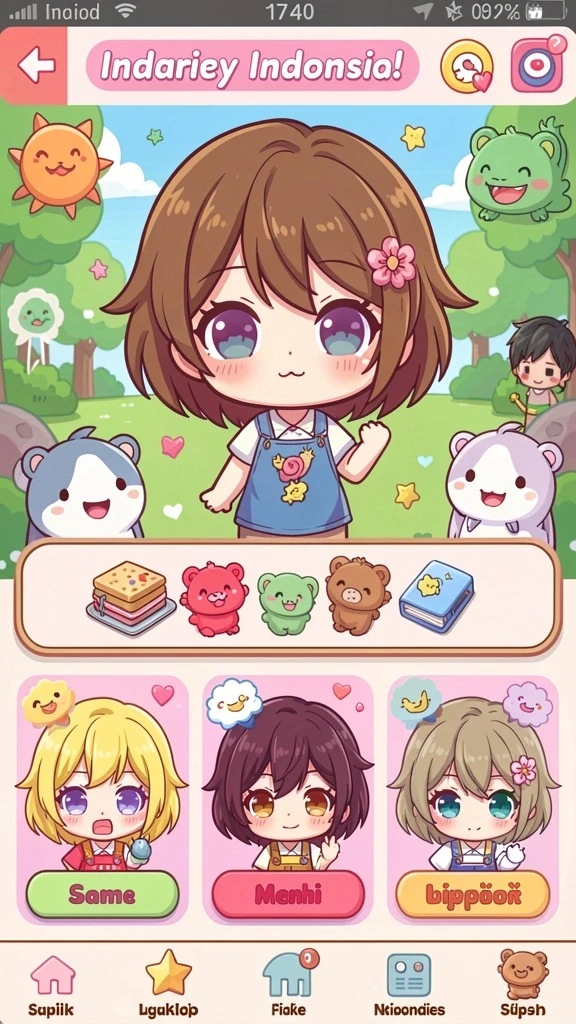576x1024 pixels.
Task: Tap the red Menhi button
Action: tap(288, 894)
